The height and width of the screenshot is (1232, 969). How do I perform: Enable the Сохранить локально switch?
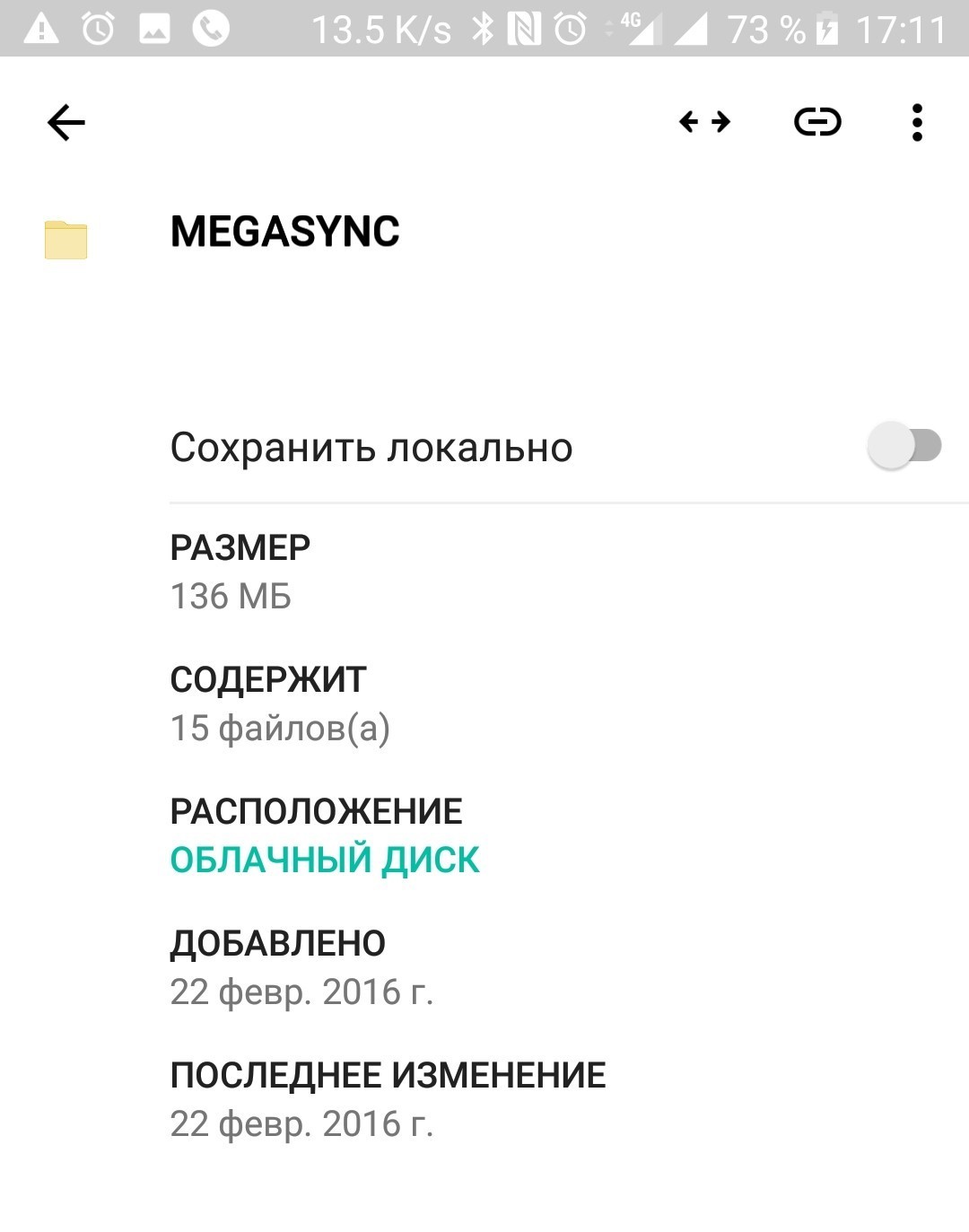pos(904,446)
